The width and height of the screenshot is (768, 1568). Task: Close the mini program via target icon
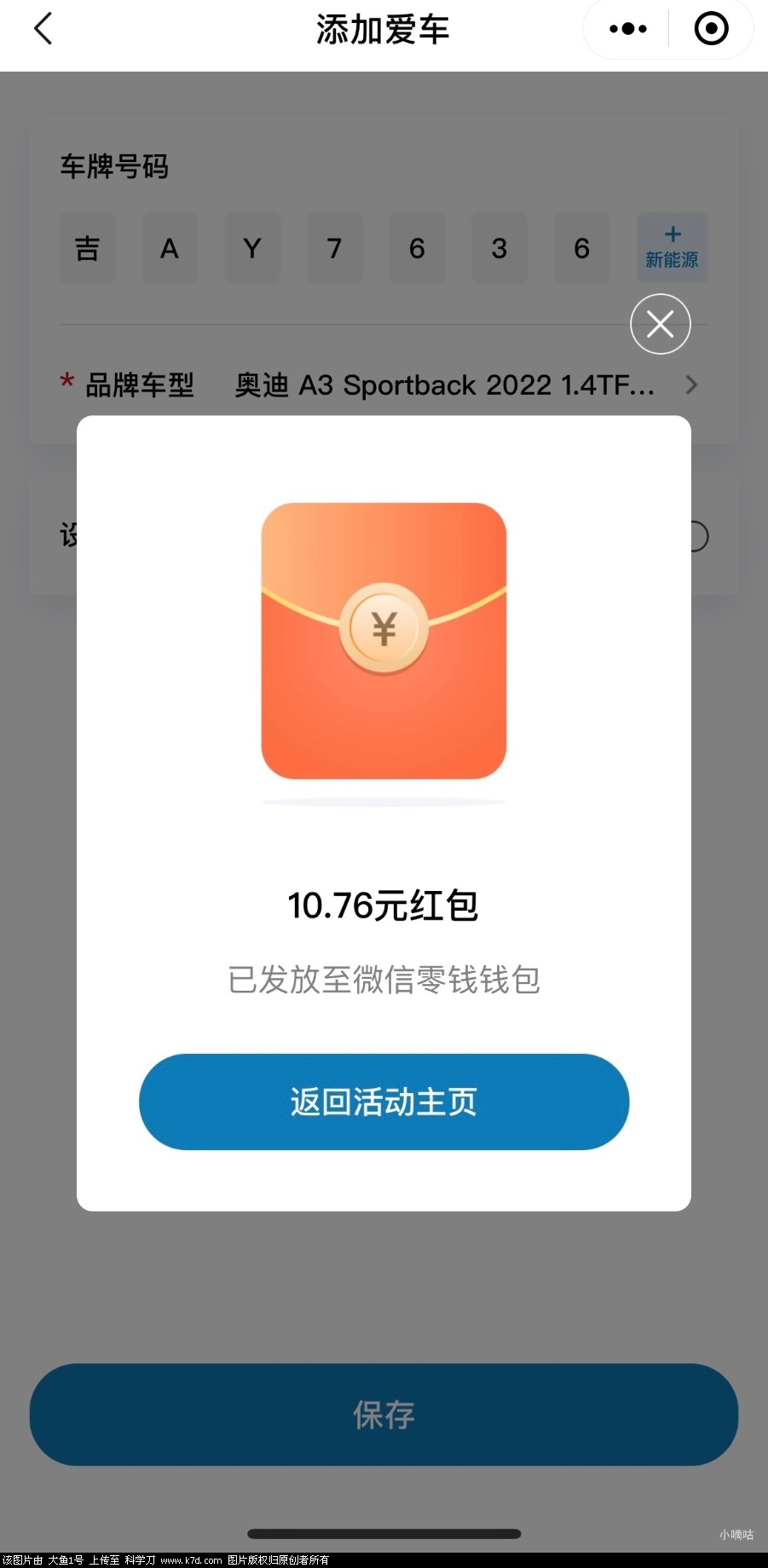(711, 29)
